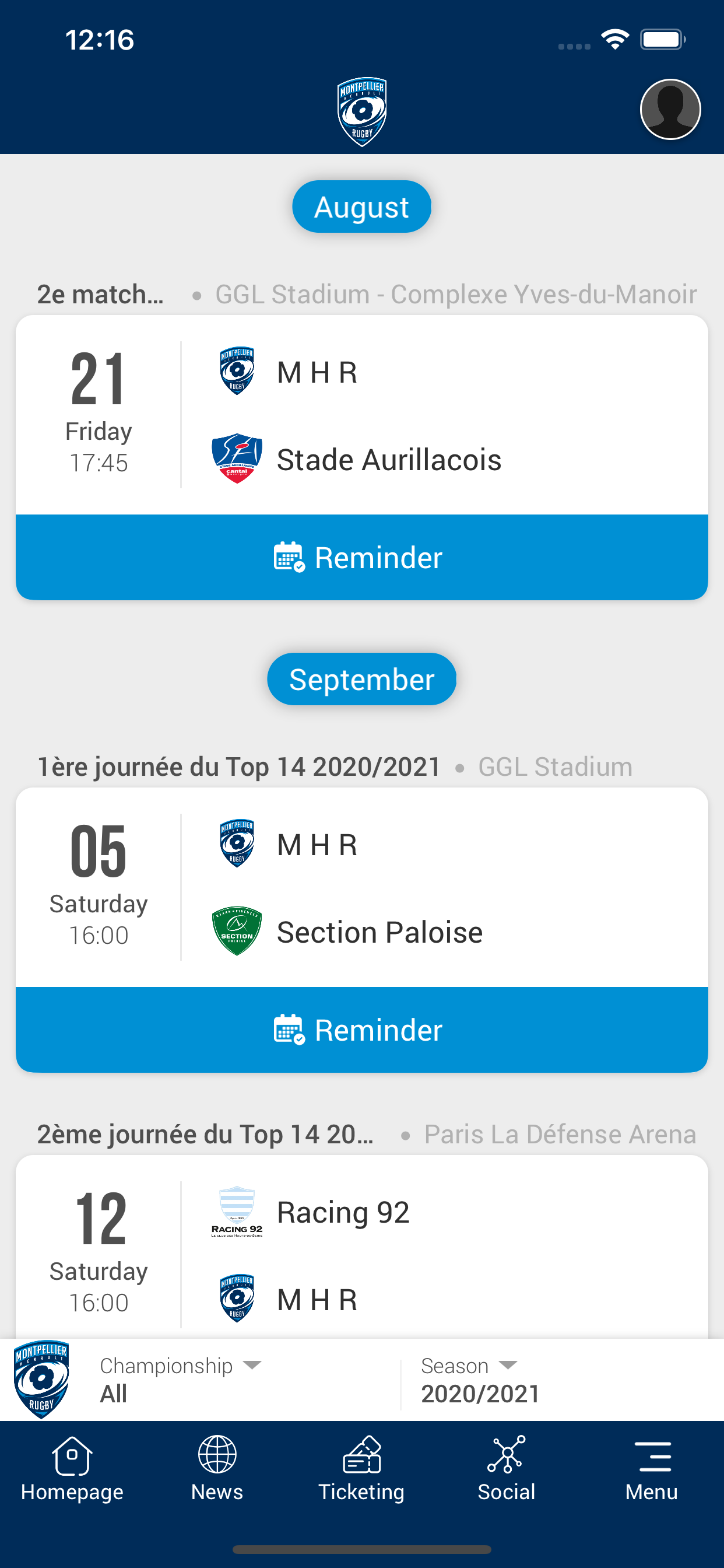The image size is (724, 1568).
Task: Expand the Championship filter dropdown
Action: 180,1380
